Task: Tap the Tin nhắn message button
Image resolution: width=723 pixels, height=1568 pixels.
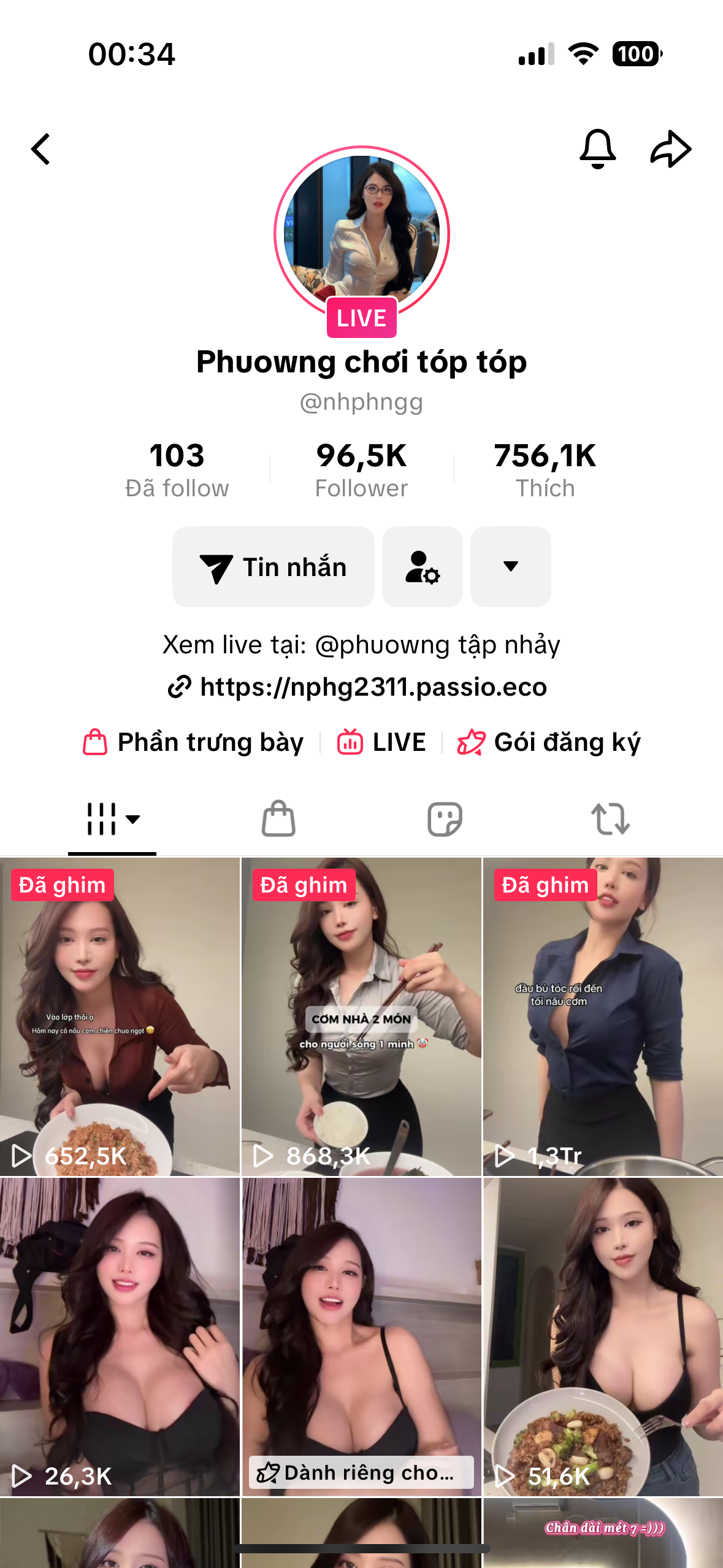Action: 274,567
